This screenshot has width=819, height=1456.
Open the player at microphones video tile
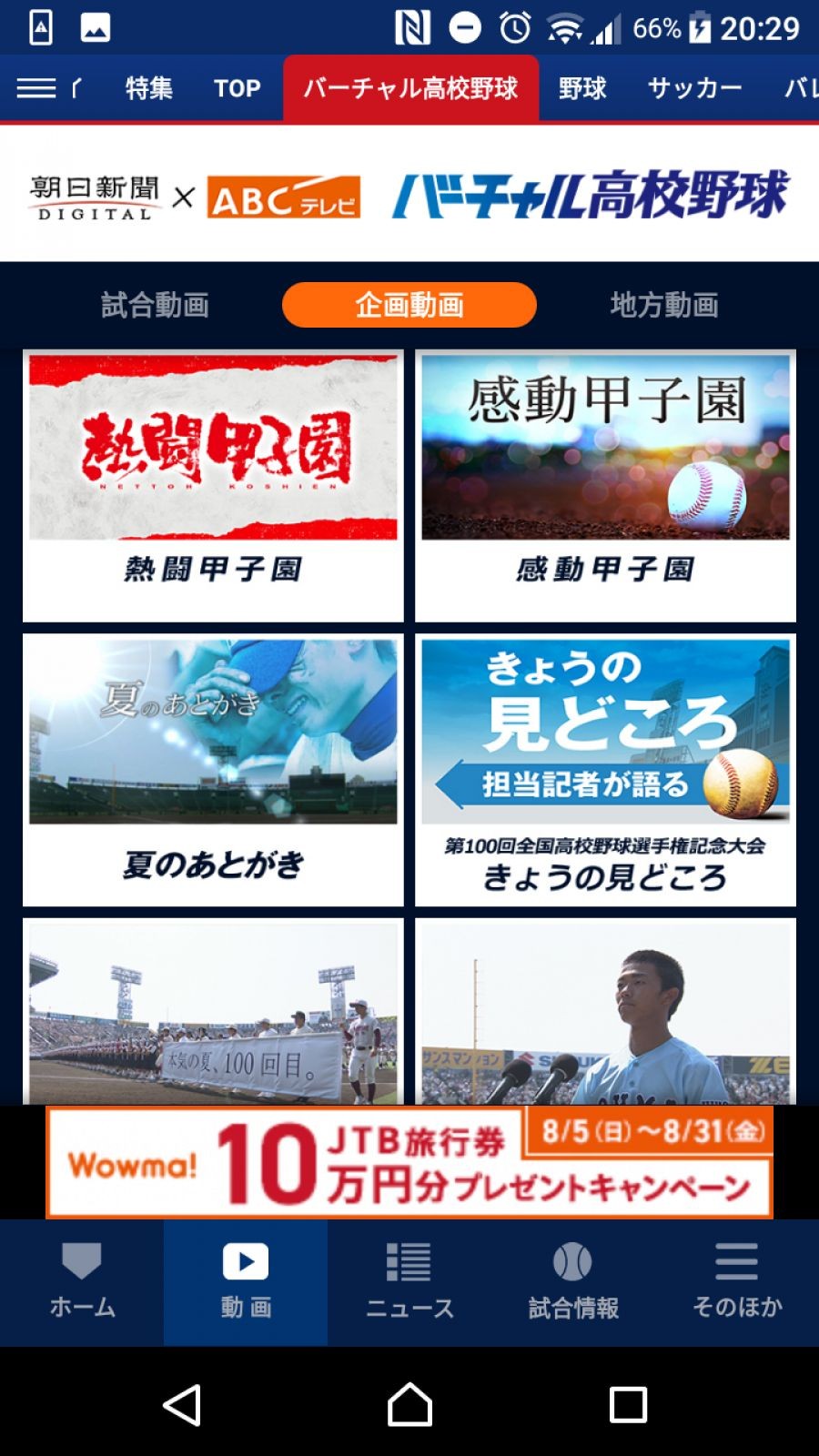pyautogui.click(x=605, y=1012)
